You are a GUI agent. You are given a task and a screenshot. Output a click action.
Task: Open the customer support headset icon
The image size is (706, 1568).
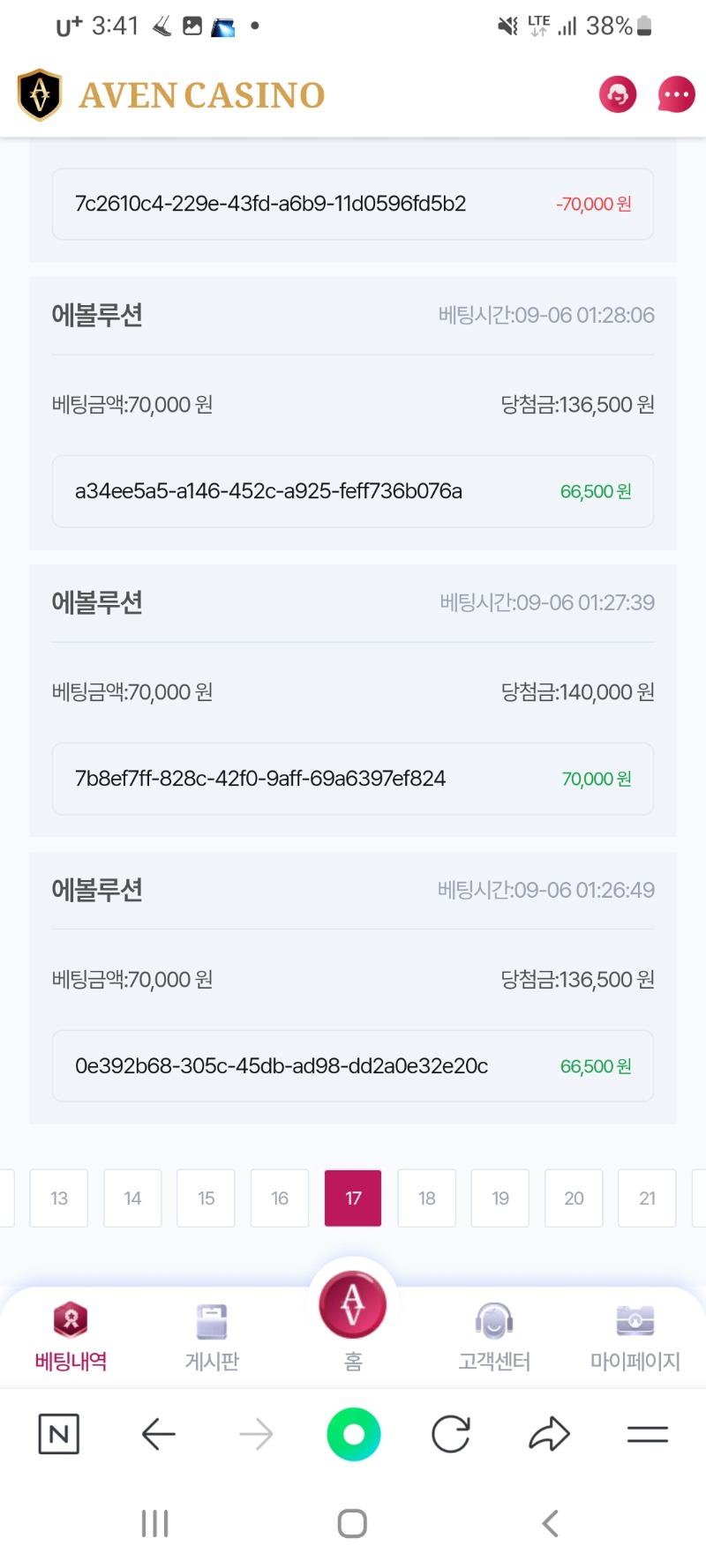pos(618,94)
